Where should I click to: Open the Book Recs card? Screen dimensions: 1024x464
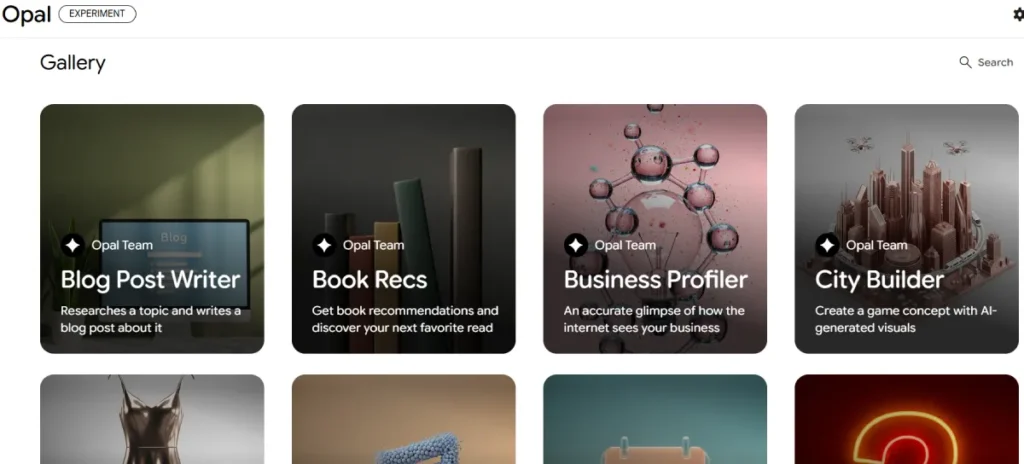point(403,229)
